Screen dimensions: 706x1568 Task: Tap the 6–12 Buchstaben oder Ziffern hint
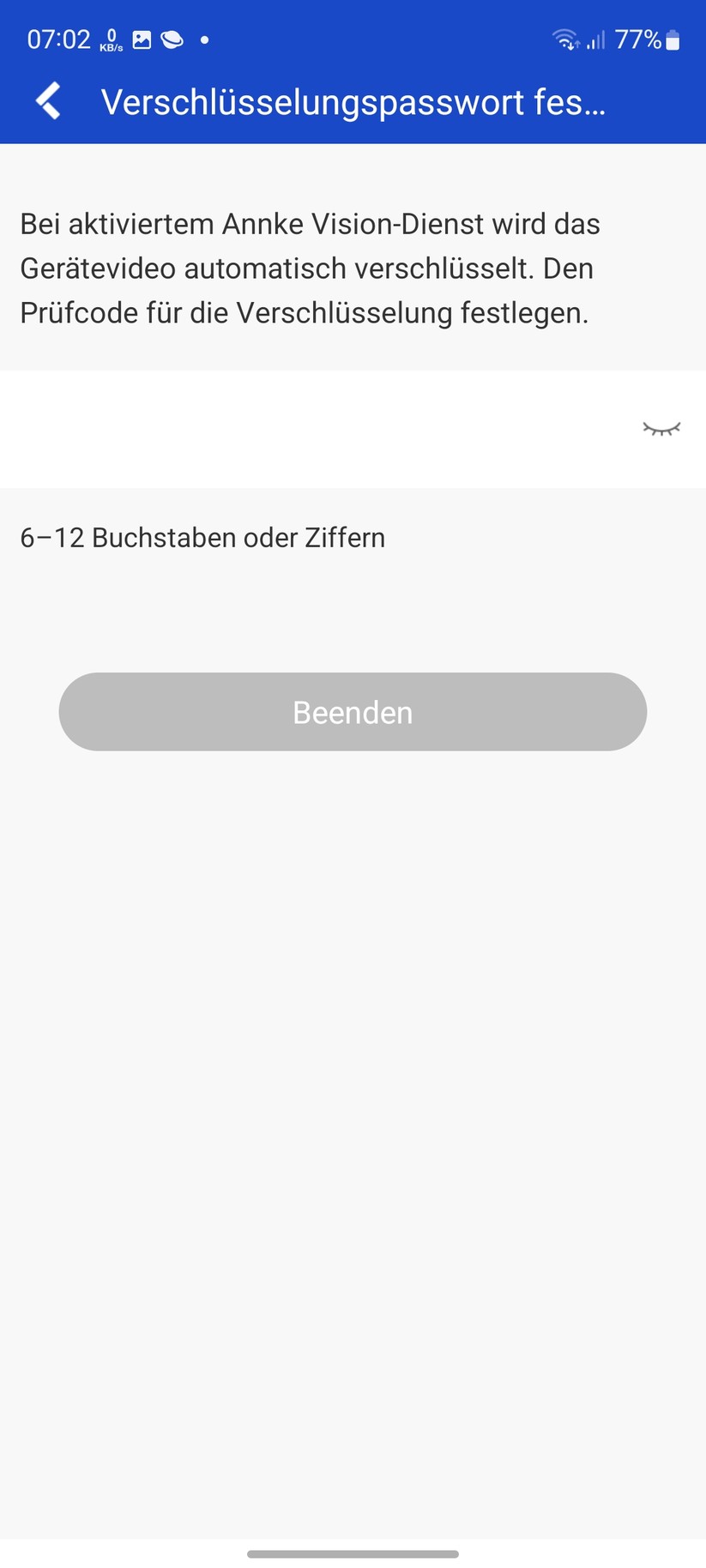202,538
